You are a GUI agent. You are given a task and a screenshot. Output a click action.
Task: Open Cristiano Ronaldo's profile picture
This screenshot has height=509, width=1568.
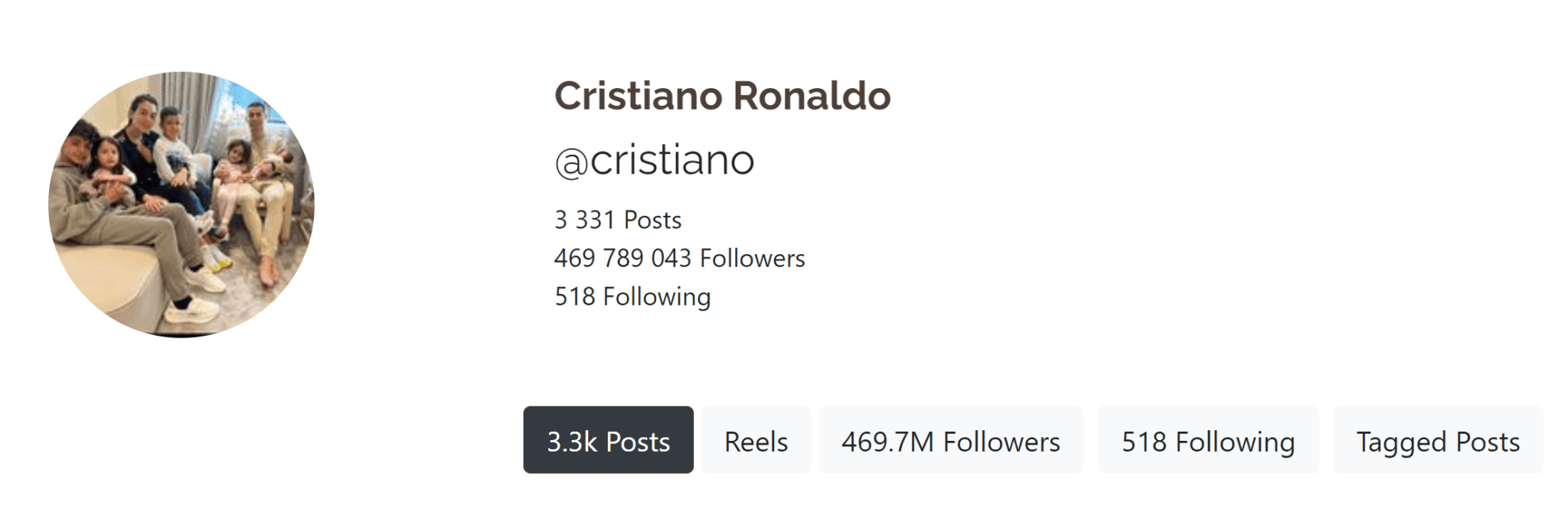point(181,204)
